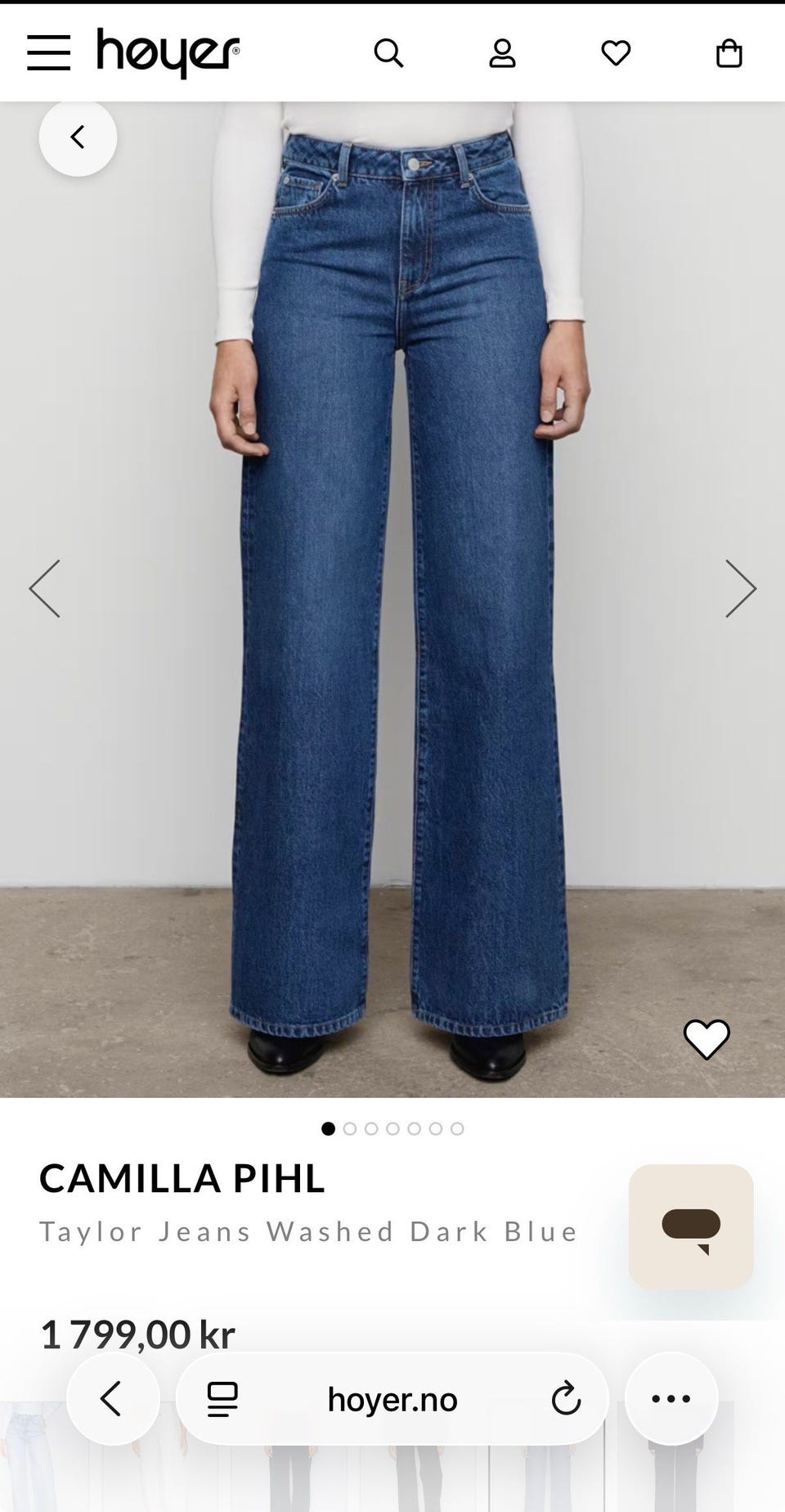Open the shopping bag
This screenshot has height=1512, width=785.
tap(729, 54)
